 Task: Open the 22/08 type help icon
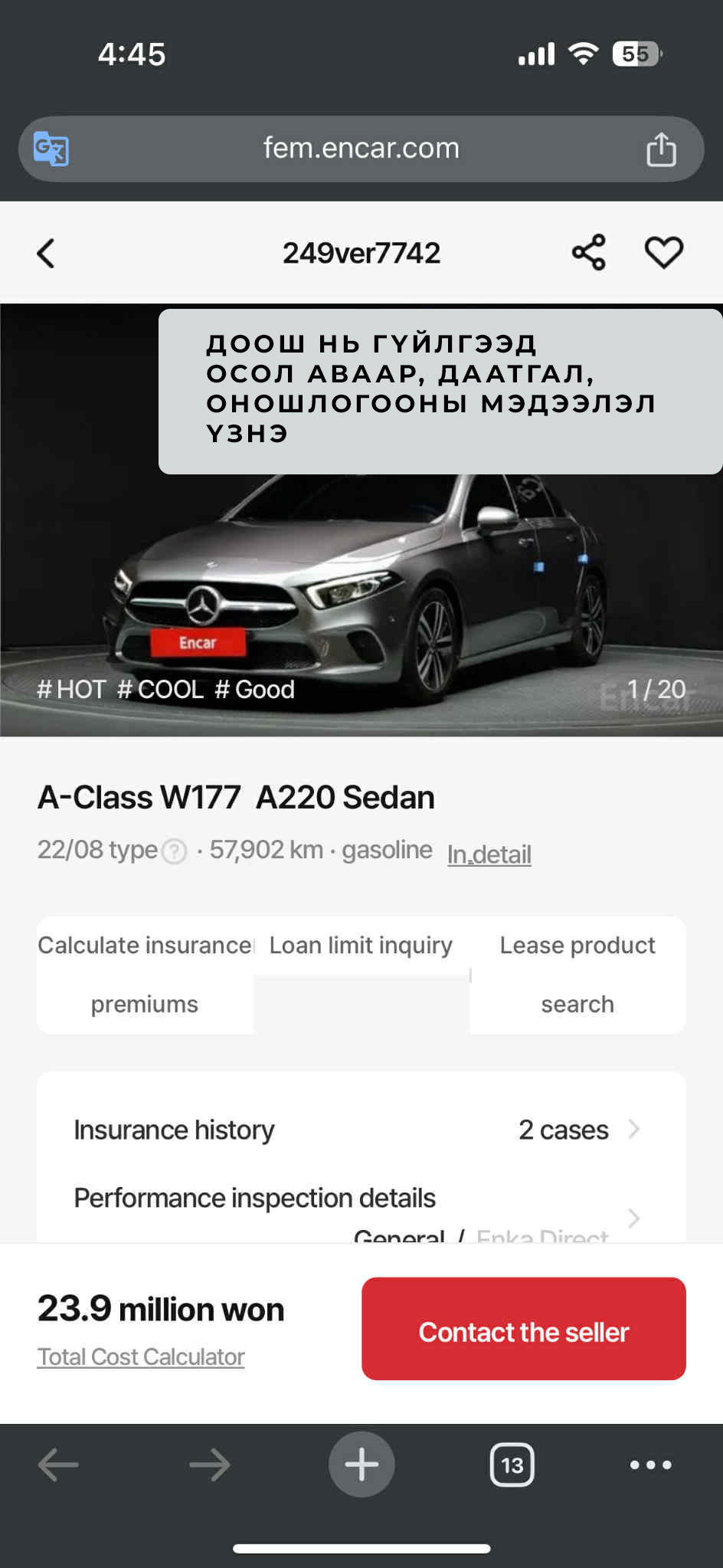point(175,851)
